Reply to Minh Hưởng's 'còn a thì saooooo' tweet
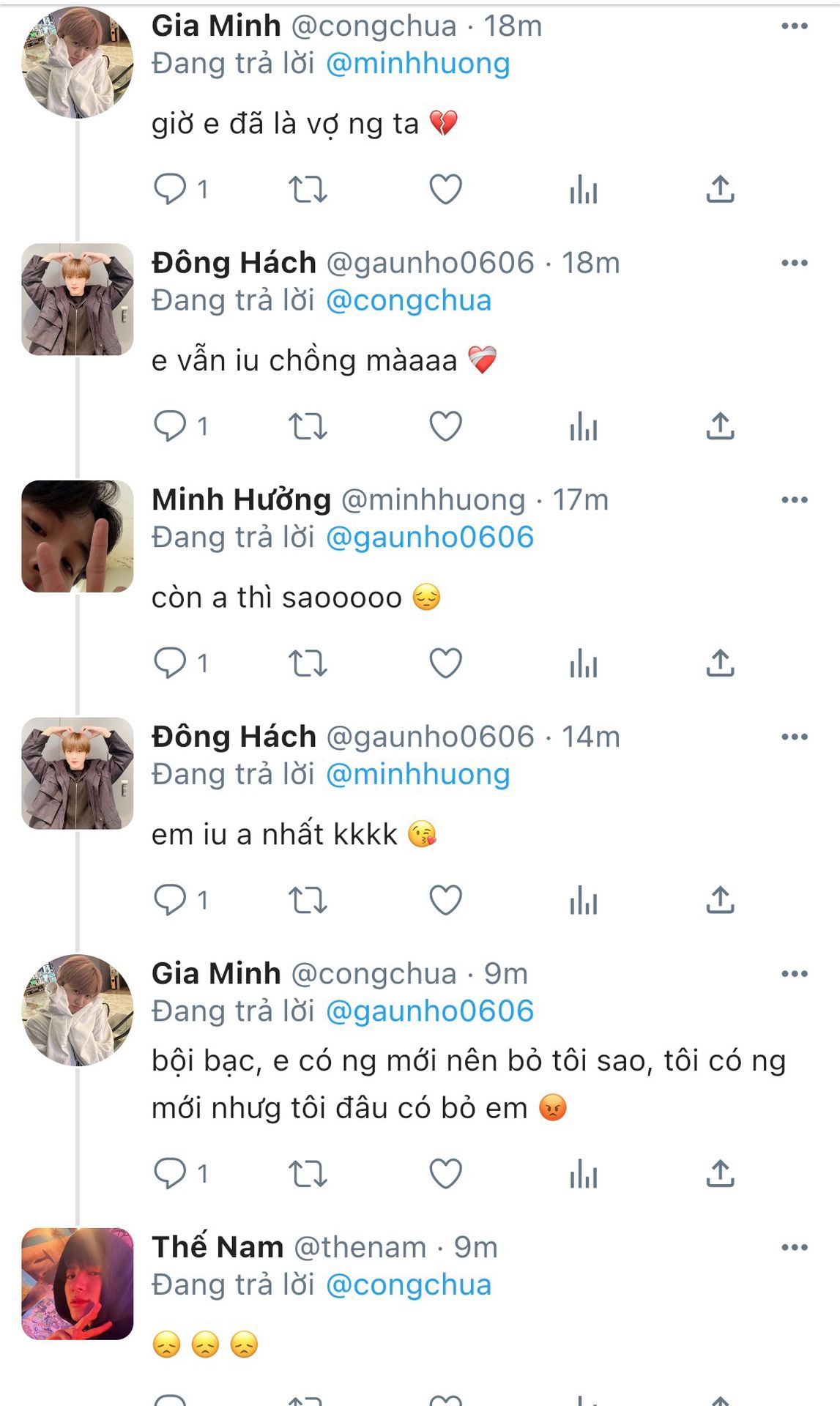This screenshot has width=840, height=1406. 170,663
